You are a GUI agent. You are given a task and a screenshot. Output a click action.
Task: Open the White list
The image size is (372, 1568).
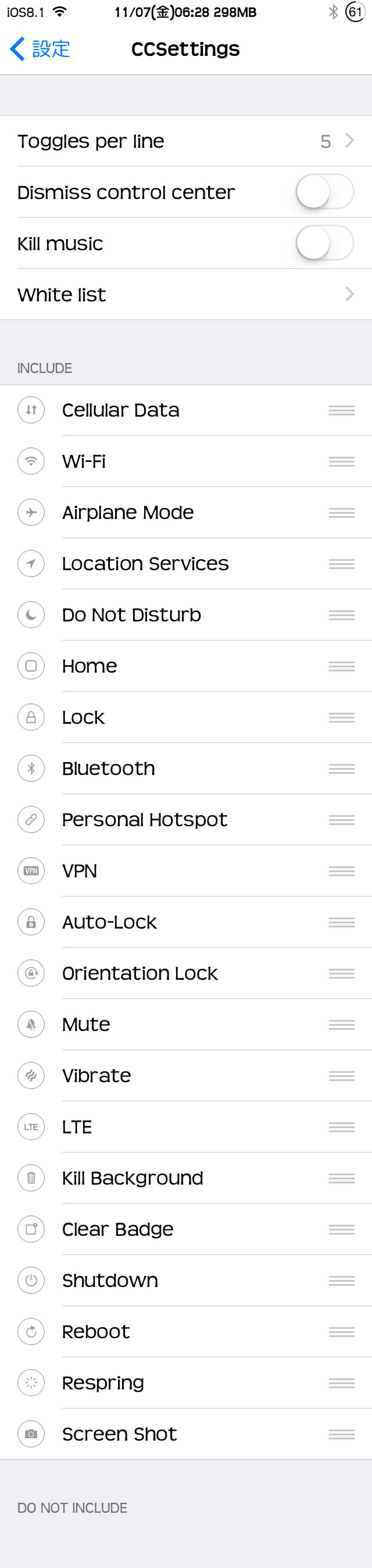(x=185, y=294)
